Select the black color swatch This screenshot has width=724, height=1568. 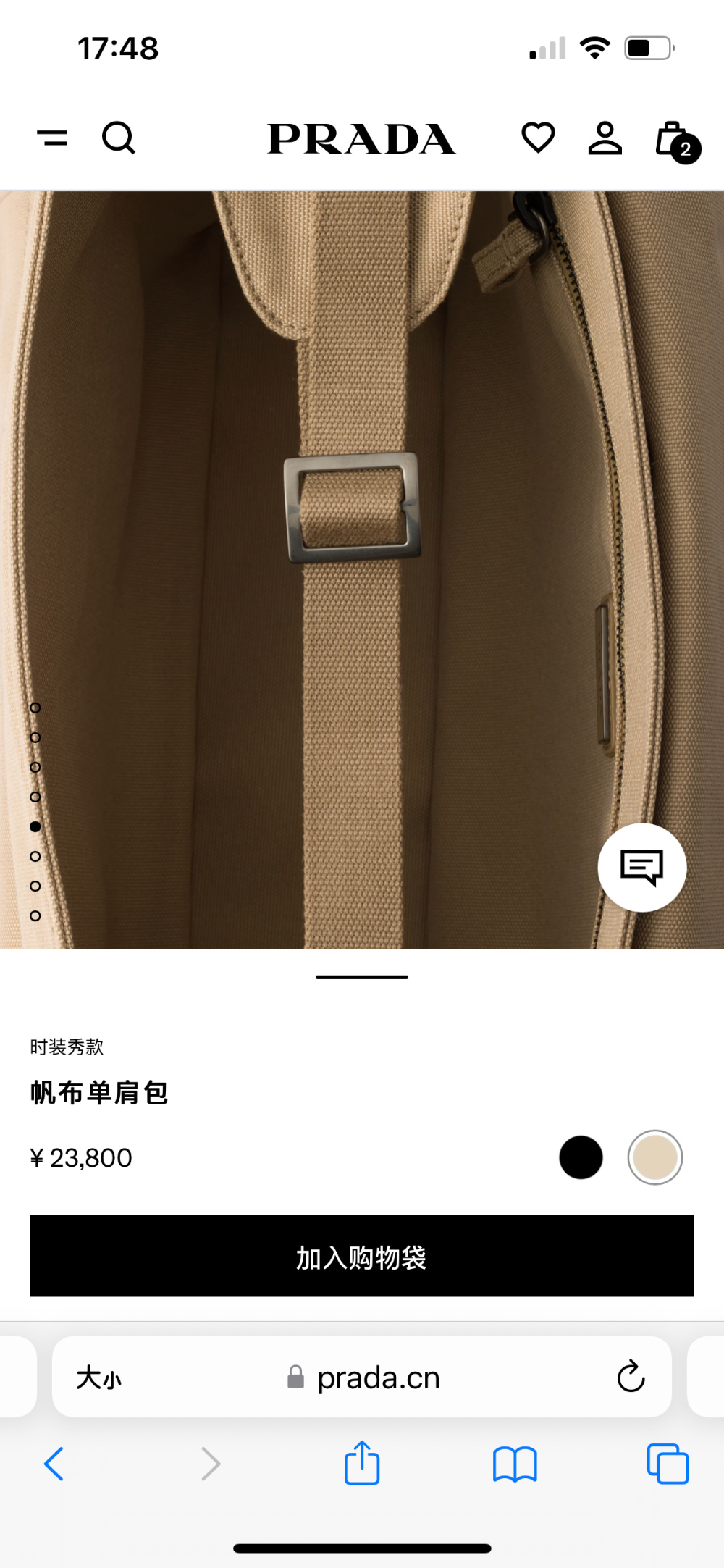[581, 1157]
